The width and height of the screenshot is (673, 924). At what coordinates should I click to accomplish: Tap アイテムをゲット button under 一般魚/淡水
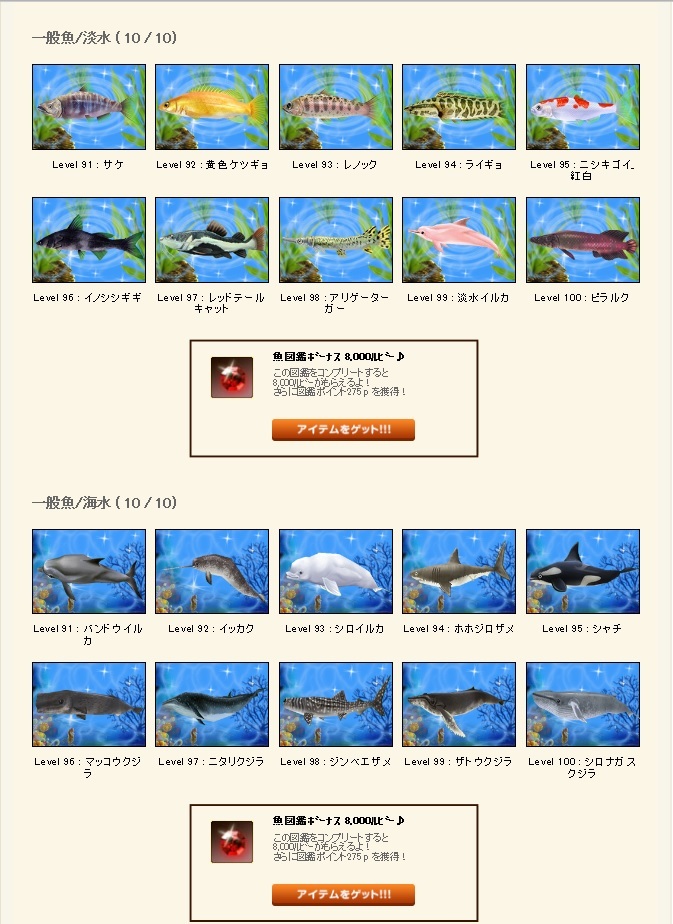(343, 430)
